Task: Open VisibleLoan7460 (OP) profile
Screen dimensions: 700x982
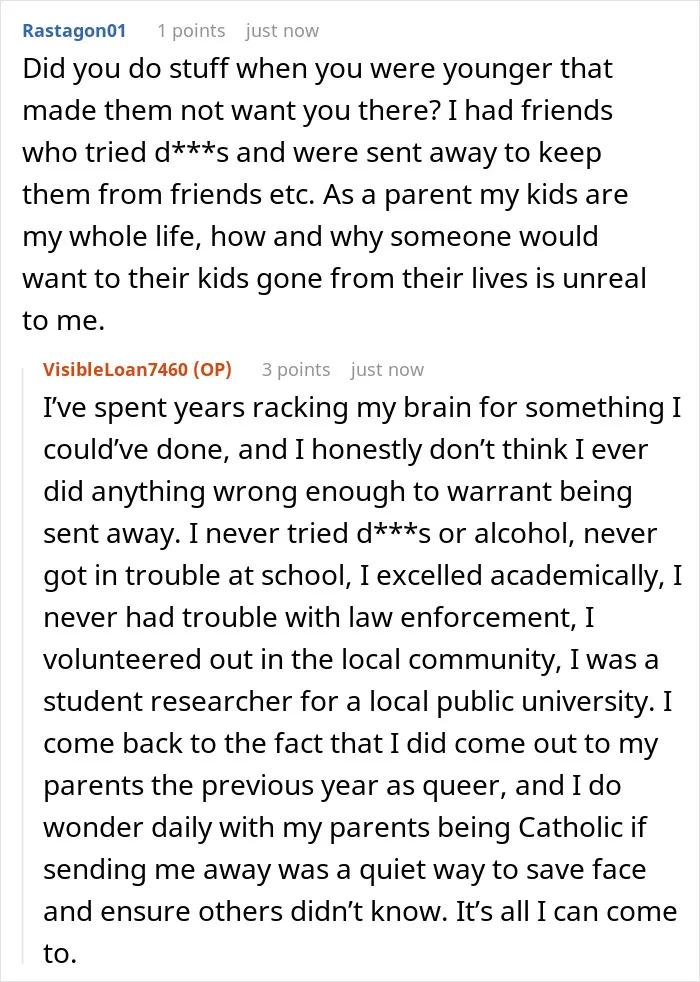Action: (137, 370)
